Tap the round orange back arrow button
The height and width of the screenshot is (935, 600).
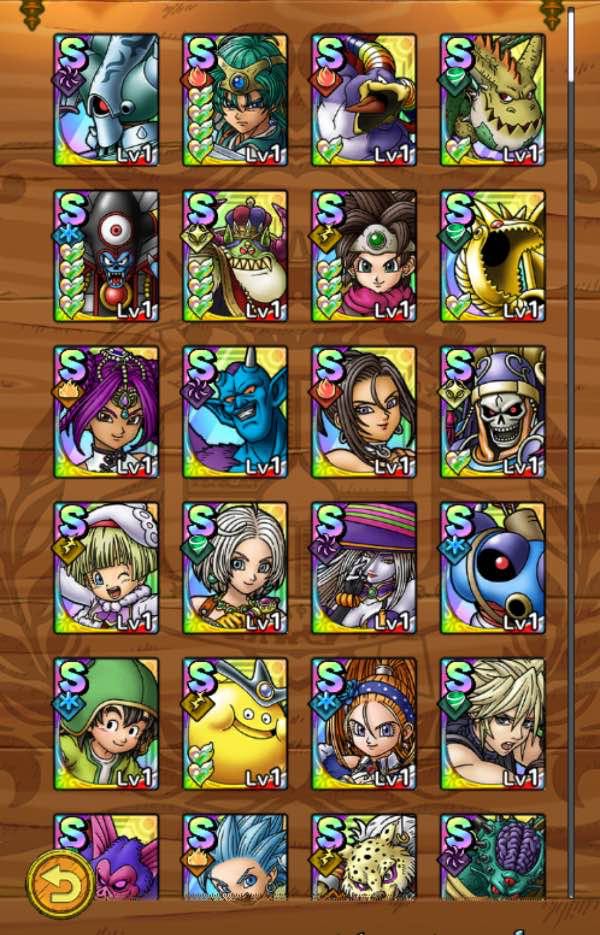tap(60, 883)
